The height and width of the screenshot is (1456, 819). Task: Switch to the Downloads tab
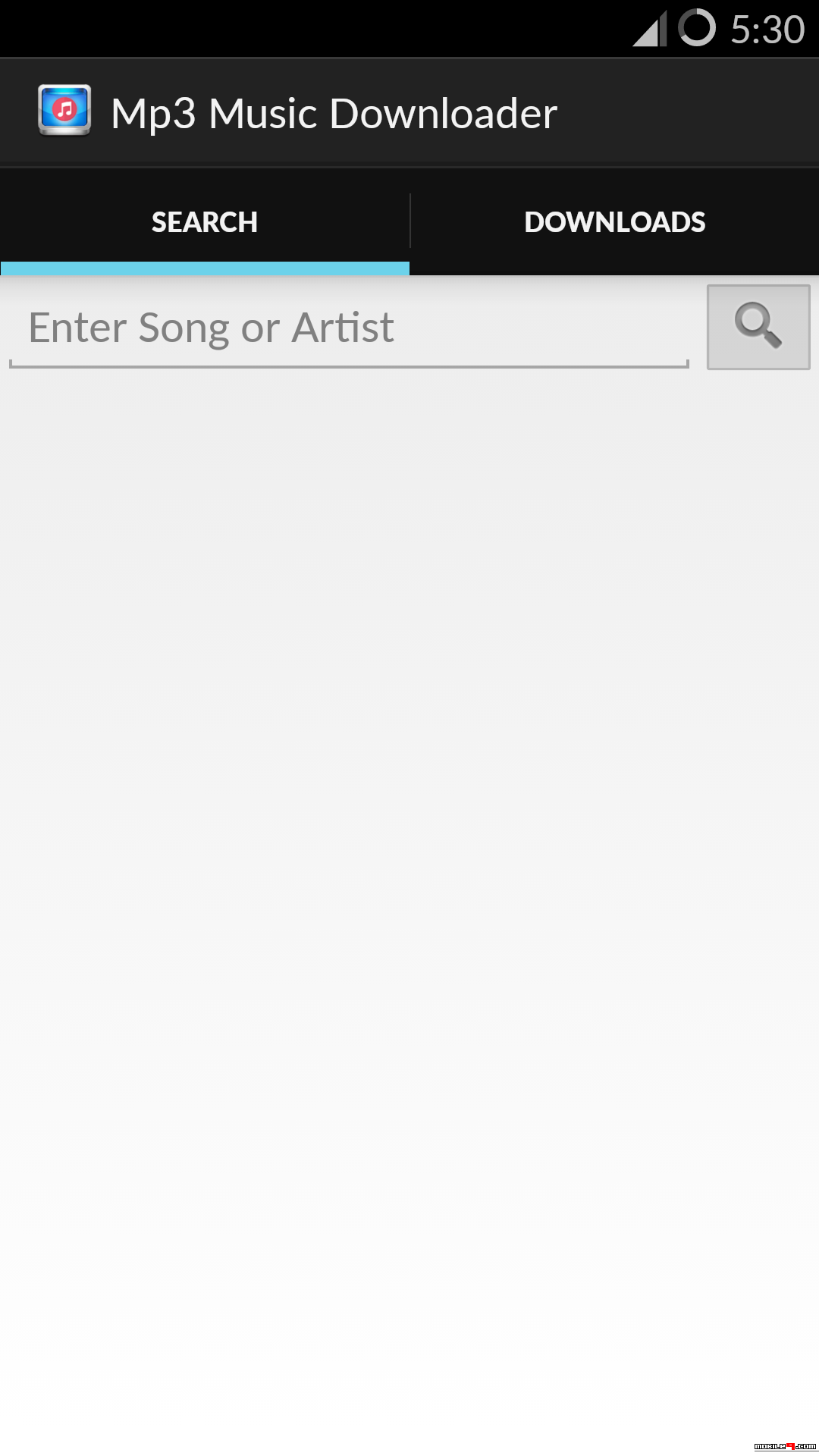[615, 221]
